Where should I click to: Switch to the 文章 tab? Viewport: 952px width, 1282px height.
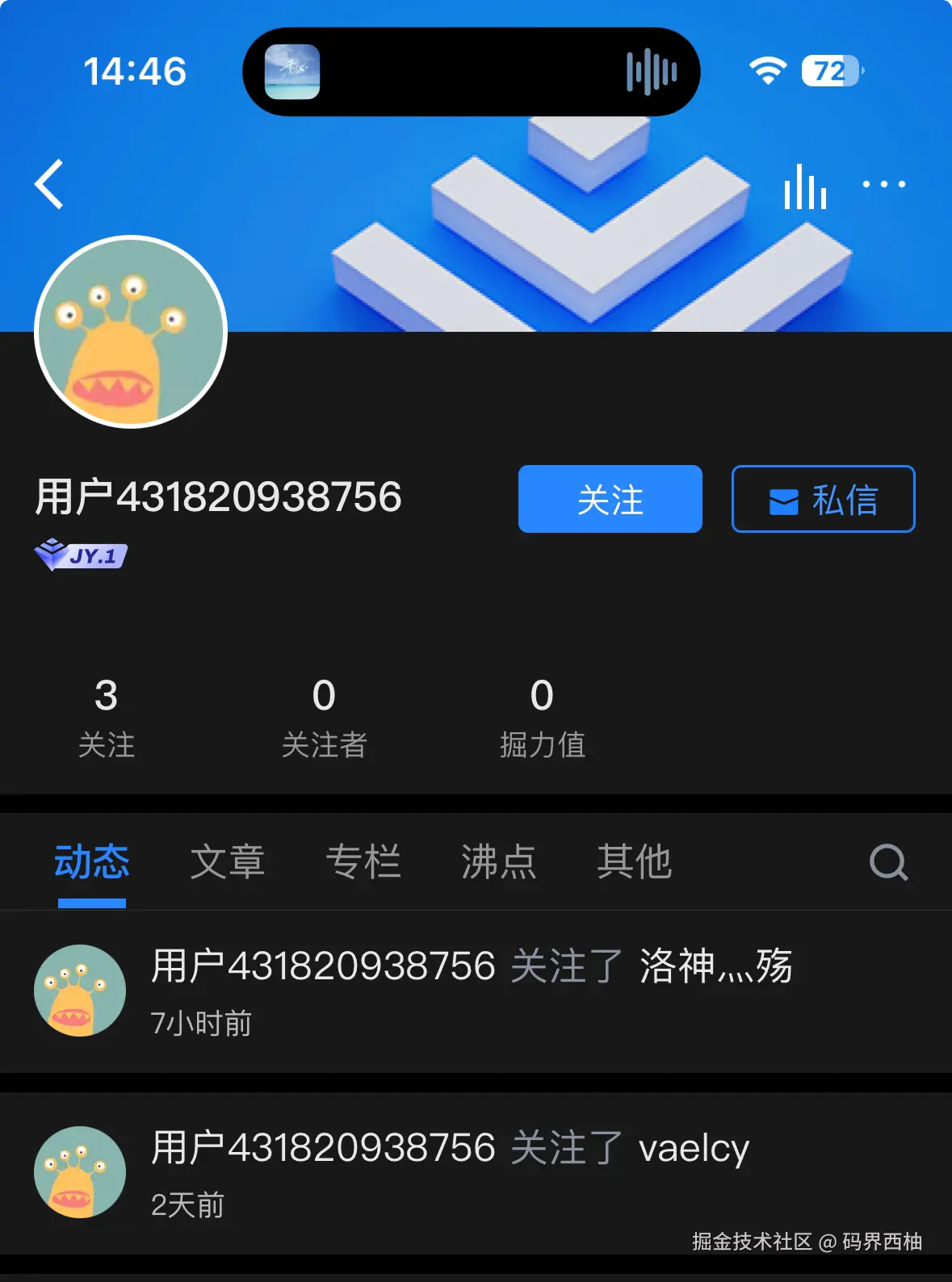(x=228, y=862)
